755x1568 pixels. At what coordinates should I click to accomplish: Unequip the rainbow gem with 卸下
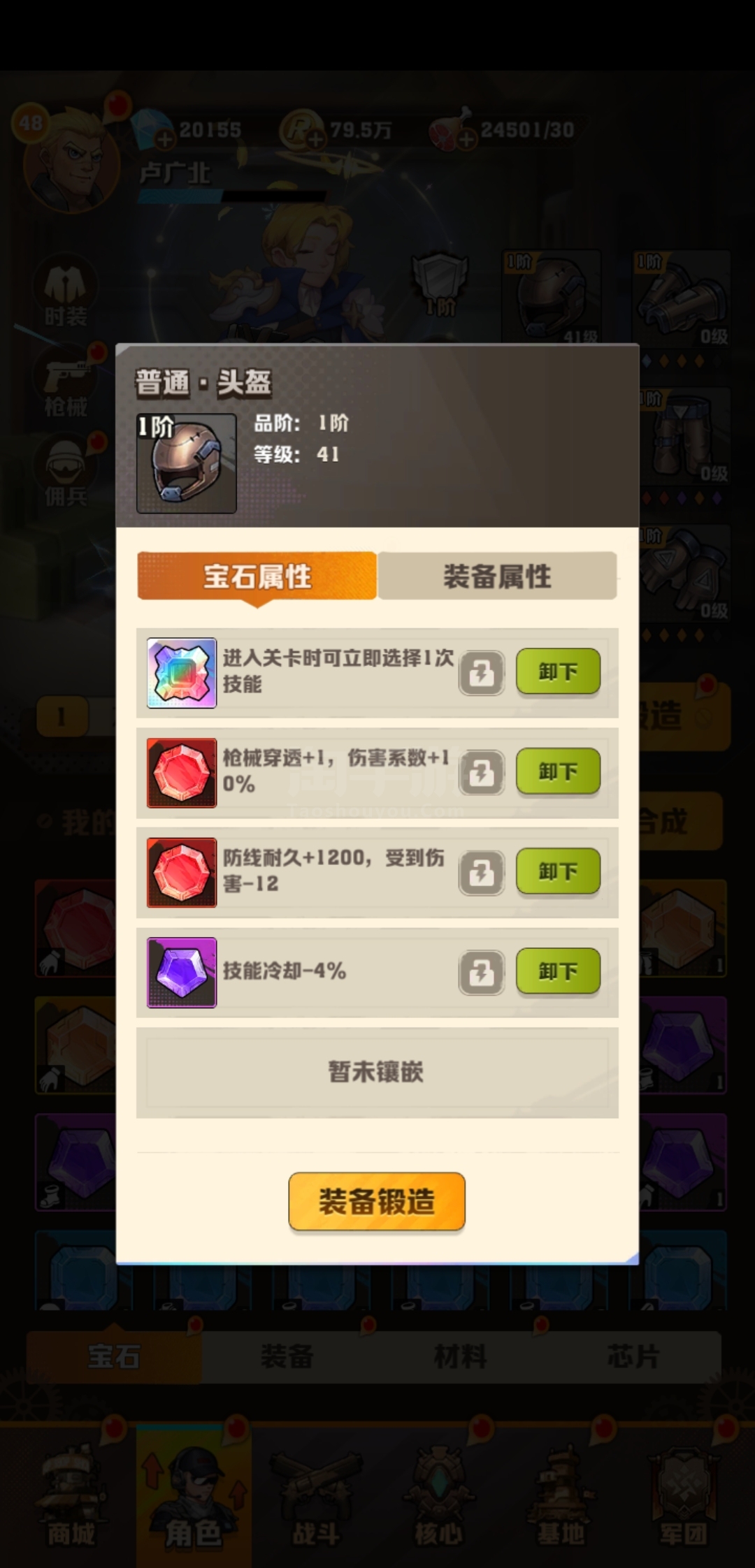[x=558, y=672]
